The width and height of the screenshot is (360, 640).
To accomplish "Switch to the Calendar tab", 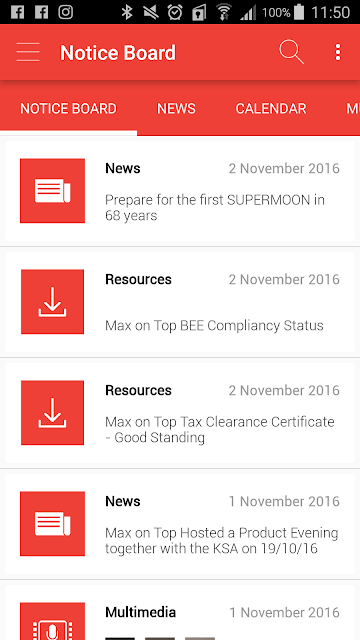I will 271,109.
